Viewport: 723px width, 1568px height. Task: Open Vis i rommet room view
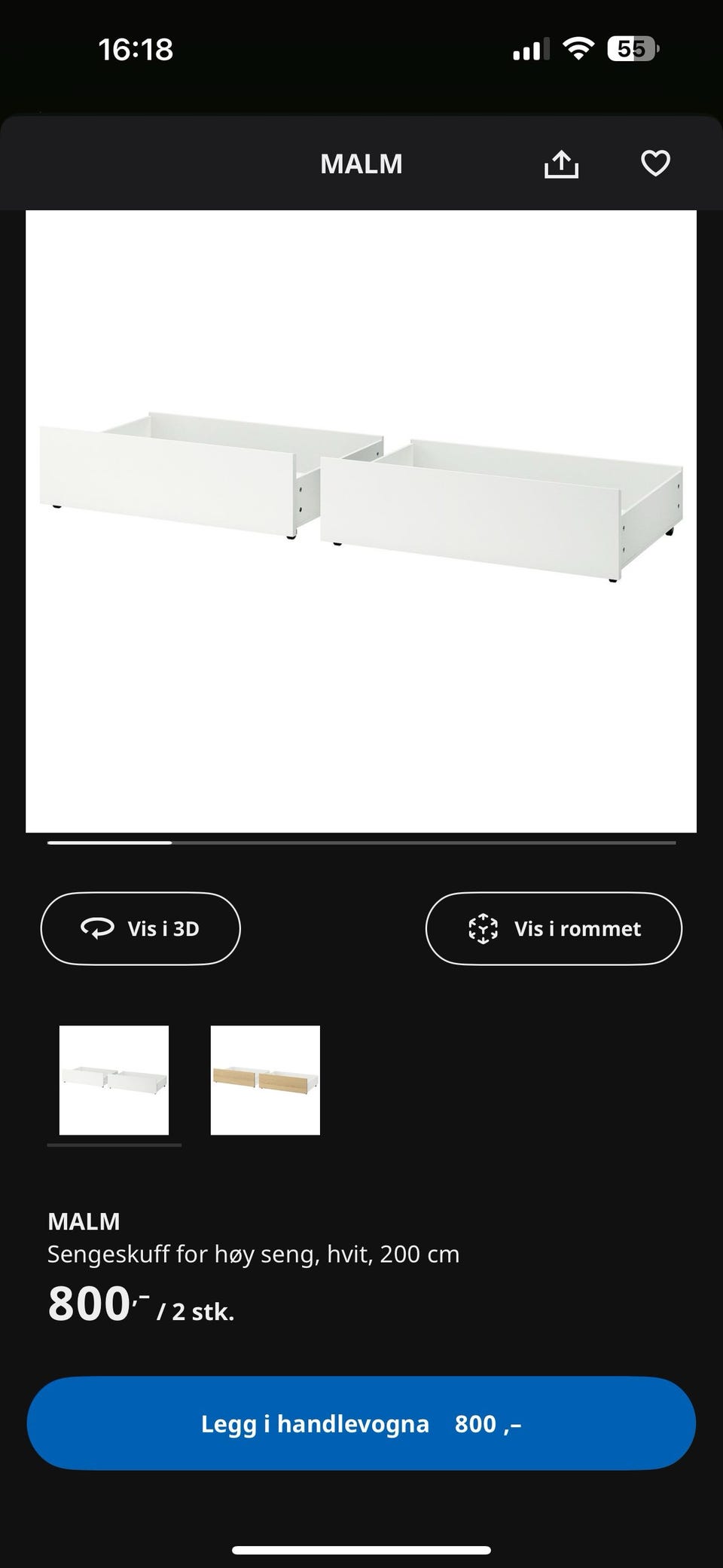554,928
